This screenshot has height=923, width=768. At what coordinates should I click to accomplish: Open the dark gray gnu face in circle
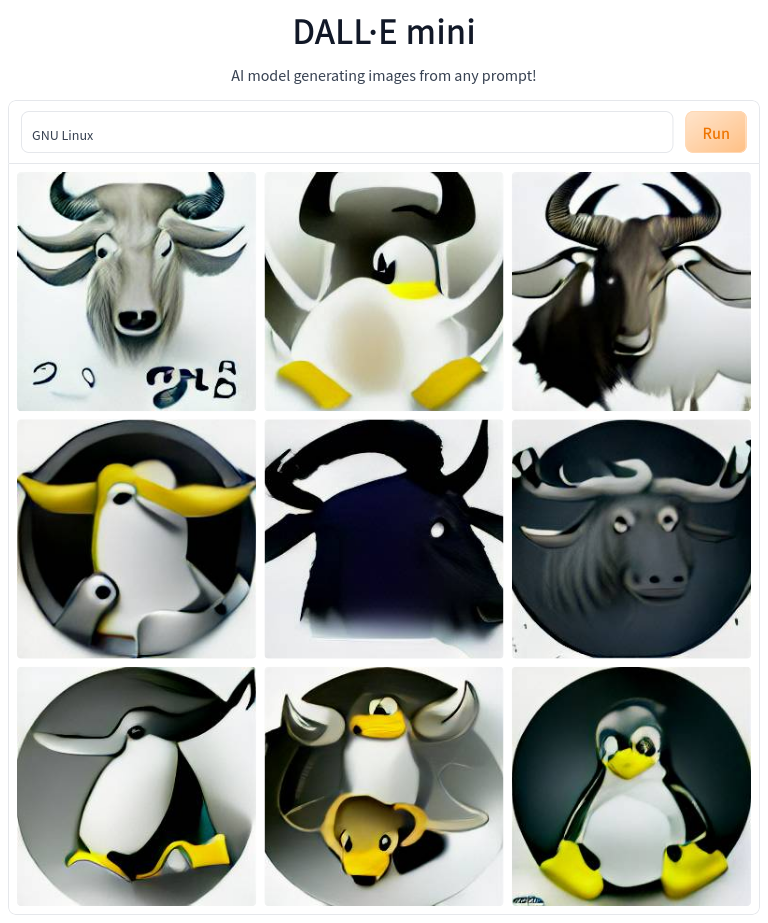(631, 539)
